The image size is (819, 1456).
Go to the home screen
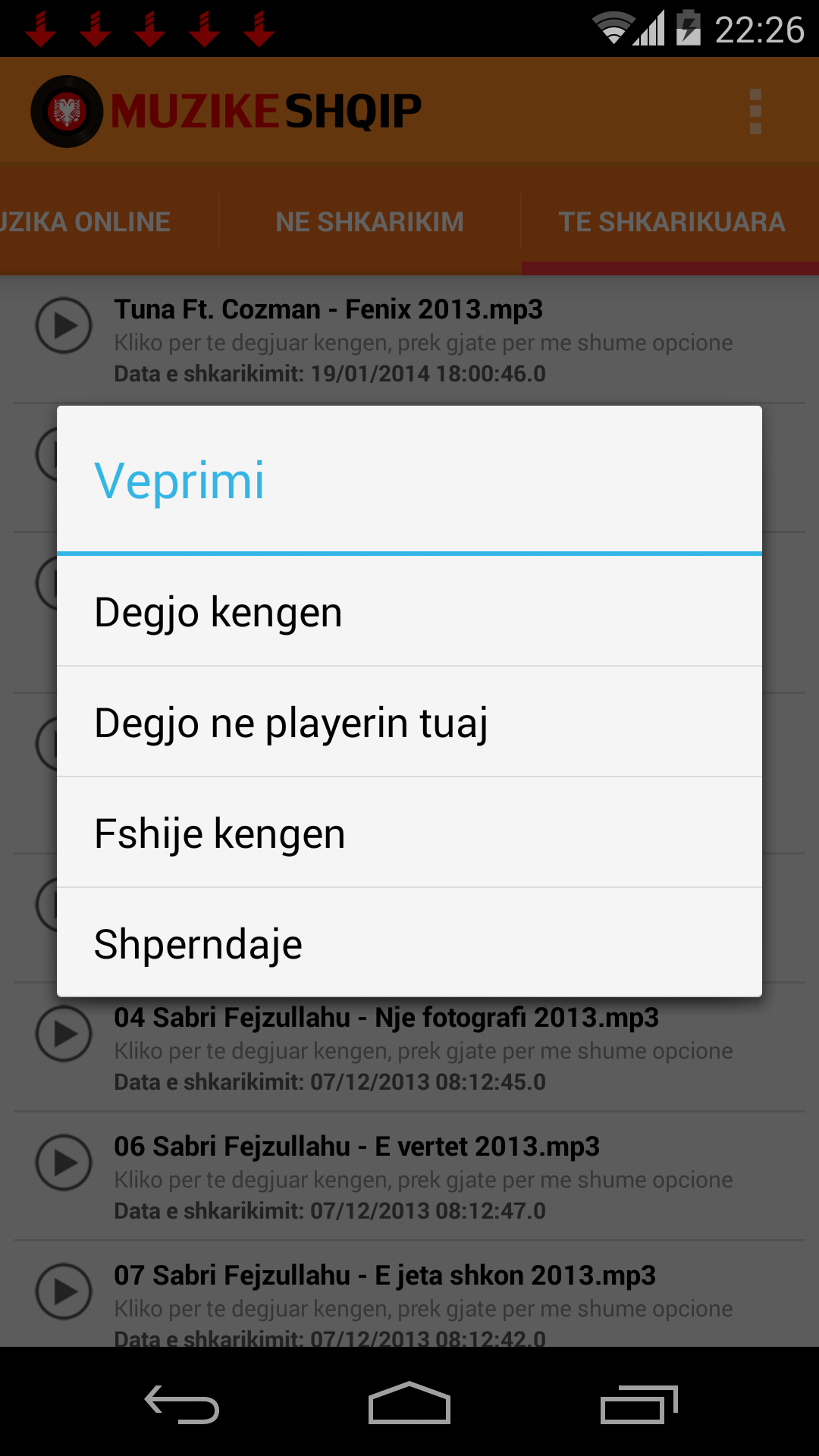tap(409, 1403)
